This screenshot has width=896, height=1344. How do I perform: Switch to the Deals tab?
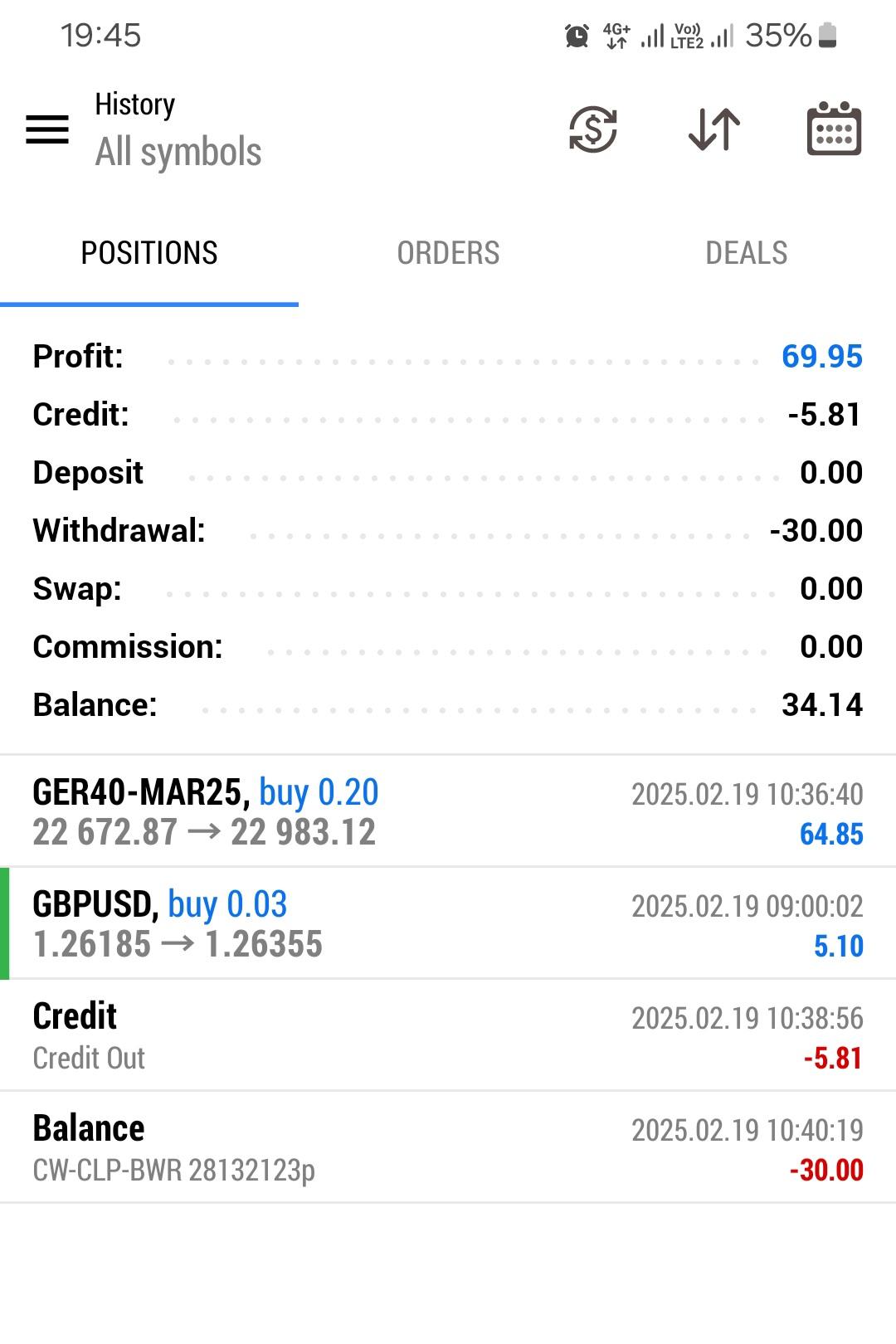(x=747, y=253)
